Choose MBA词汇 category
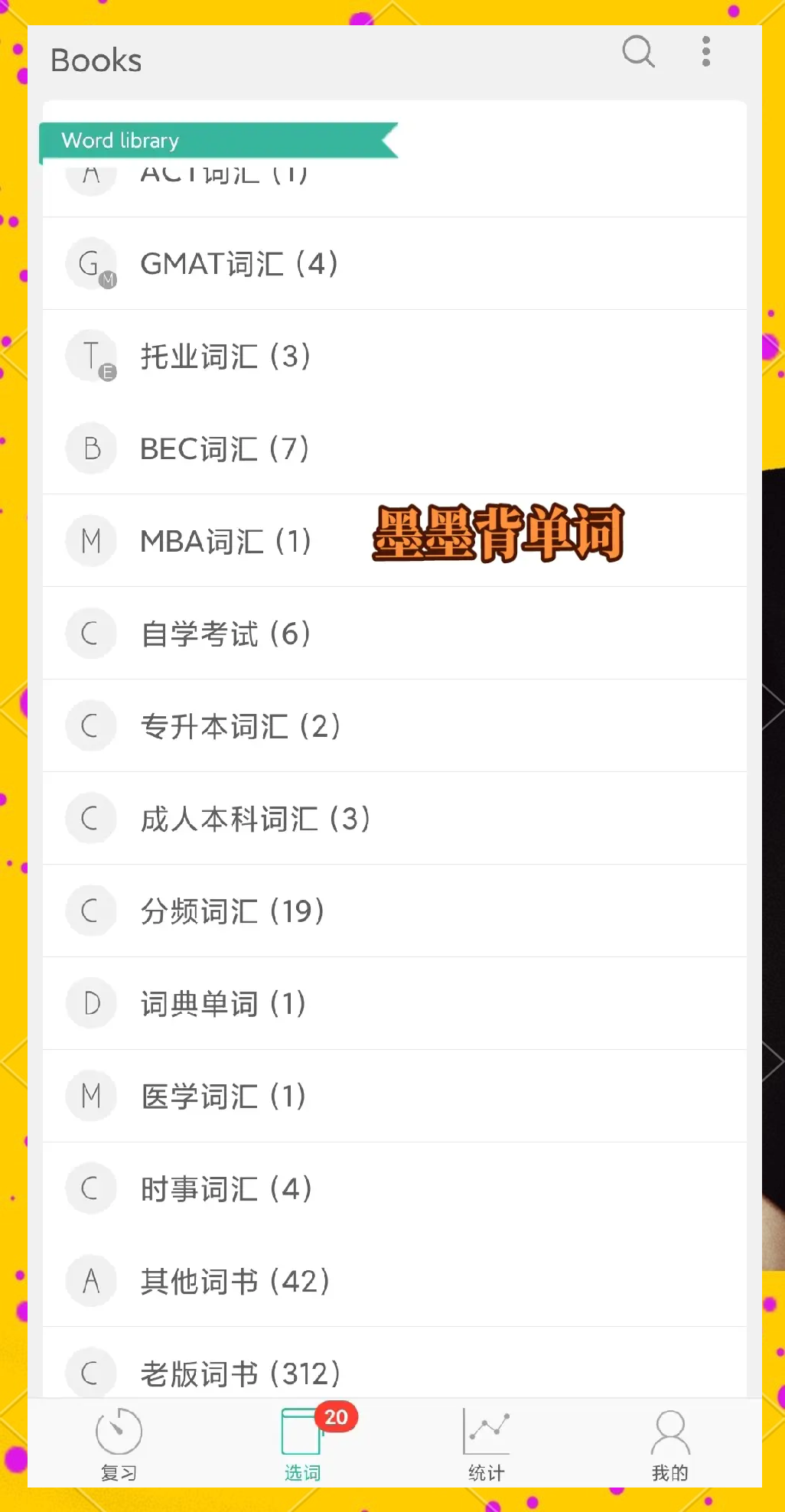 coord(225,542)
